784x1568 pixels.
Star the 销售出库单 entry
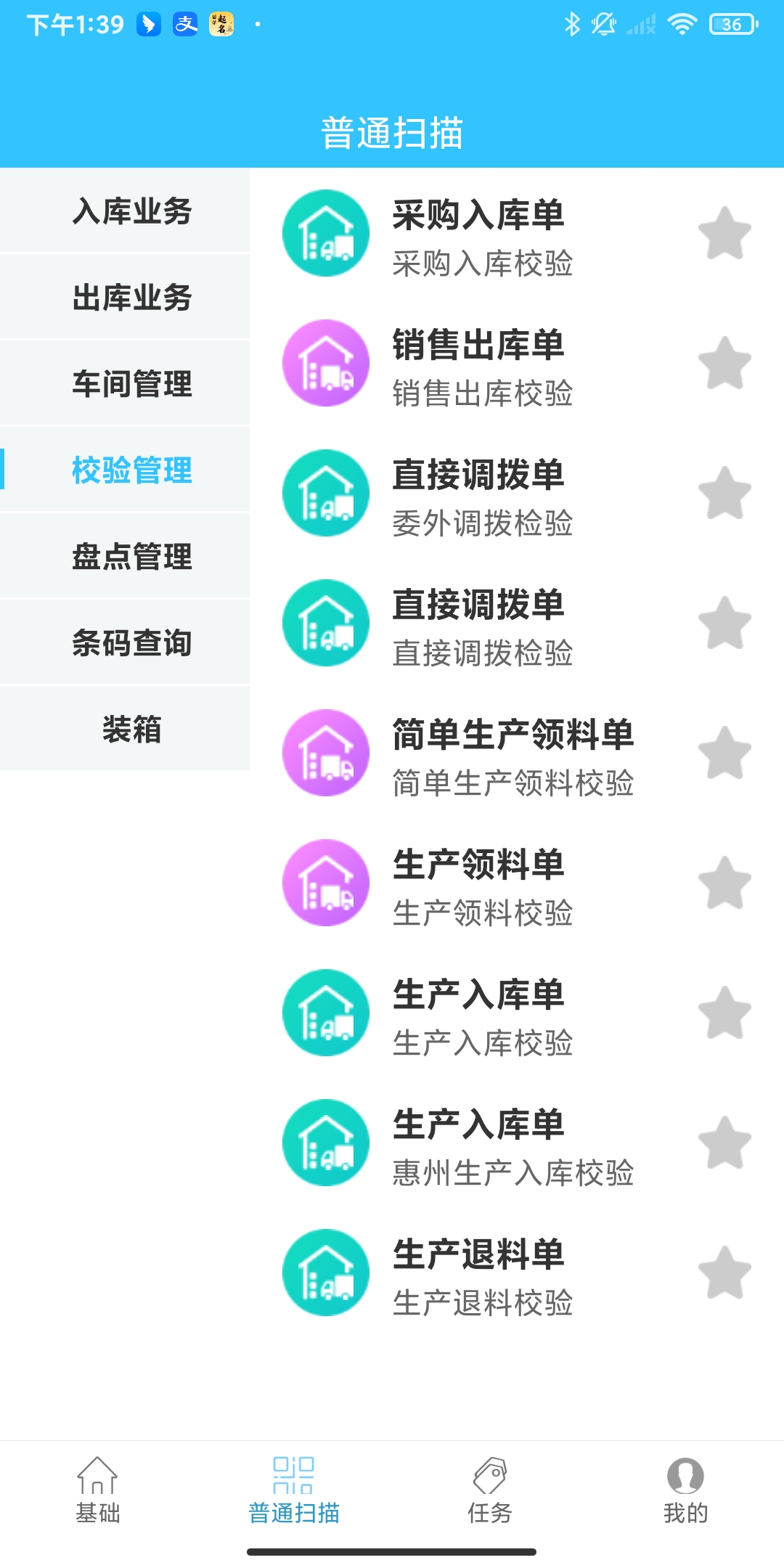(724, 364)
